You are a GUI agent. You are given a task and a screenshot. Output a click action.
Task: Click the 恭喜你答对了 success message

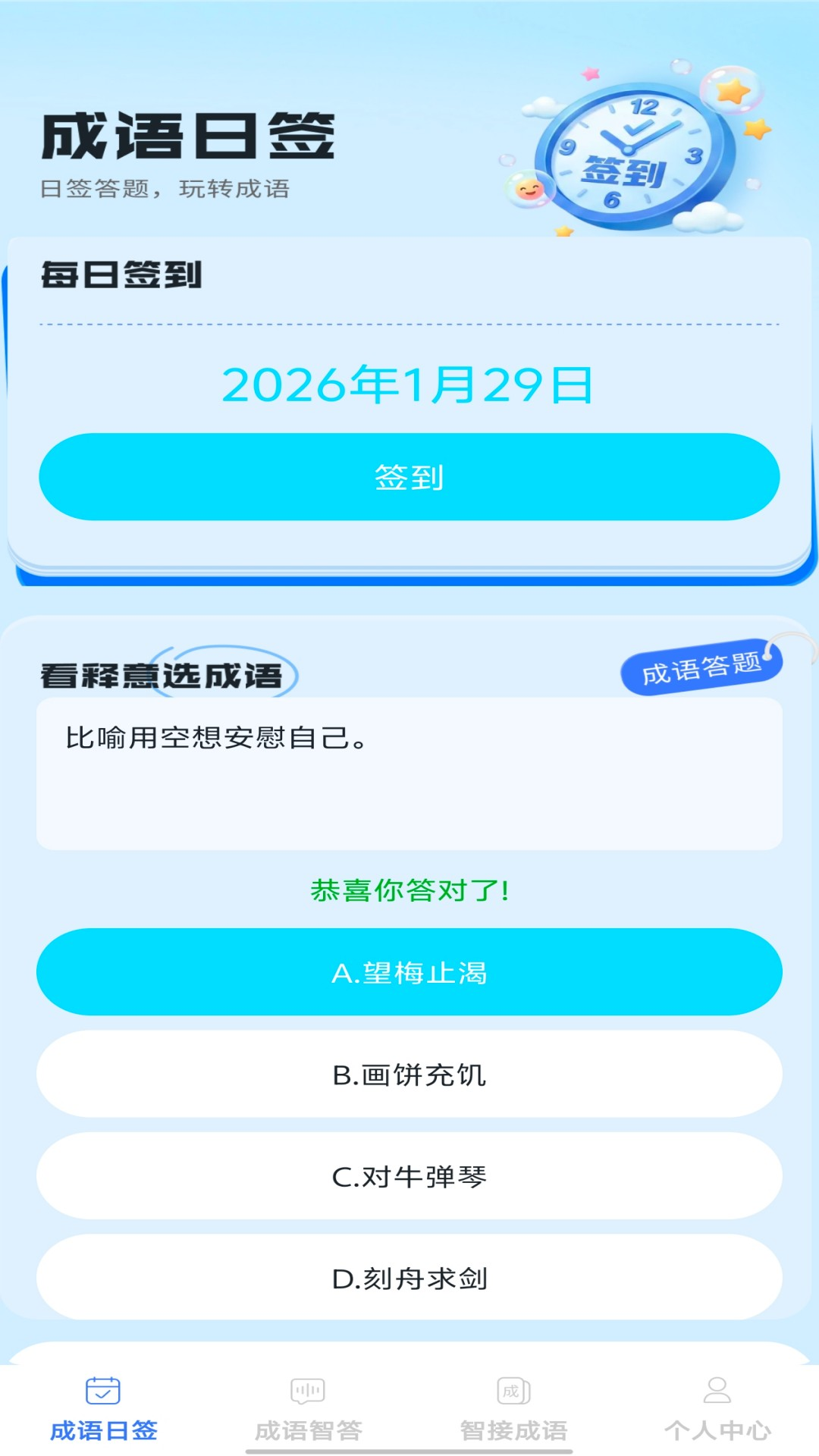[x=409, y=892]
